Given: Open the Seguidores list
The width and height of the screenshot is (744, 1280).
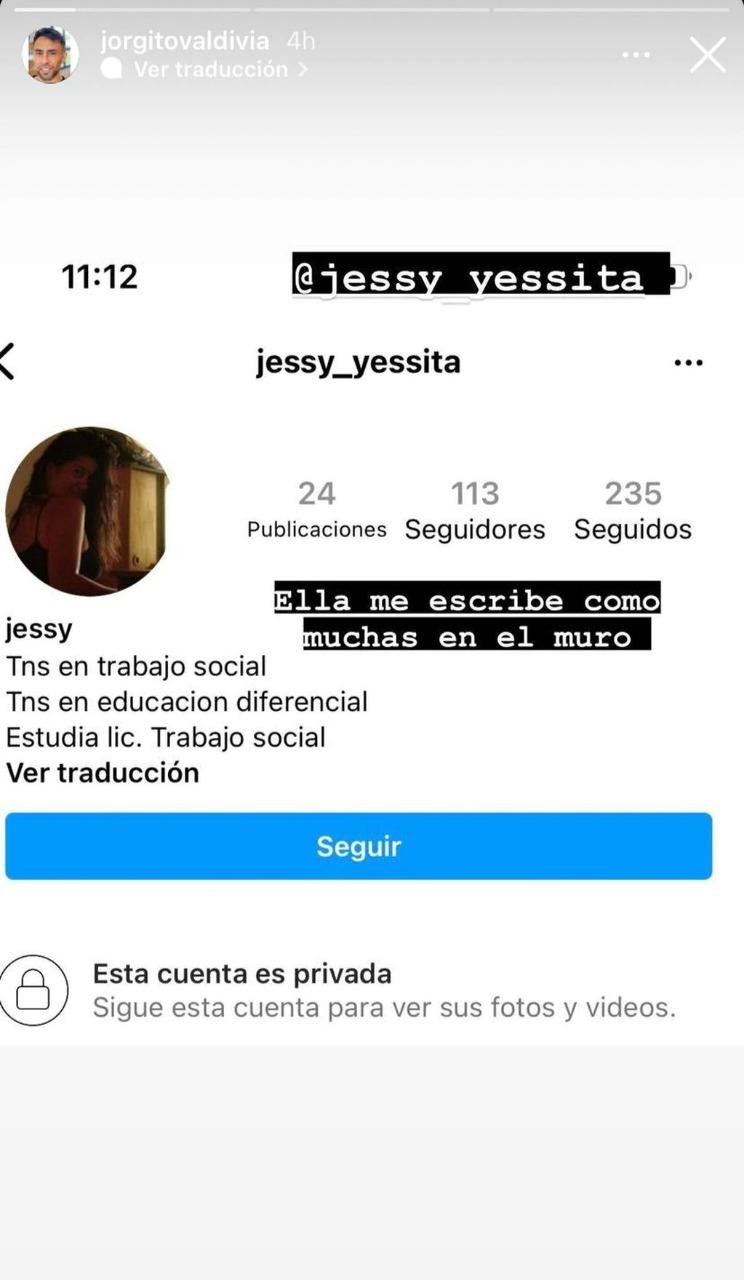Looking at the screenshot, I should click(475, 510).
